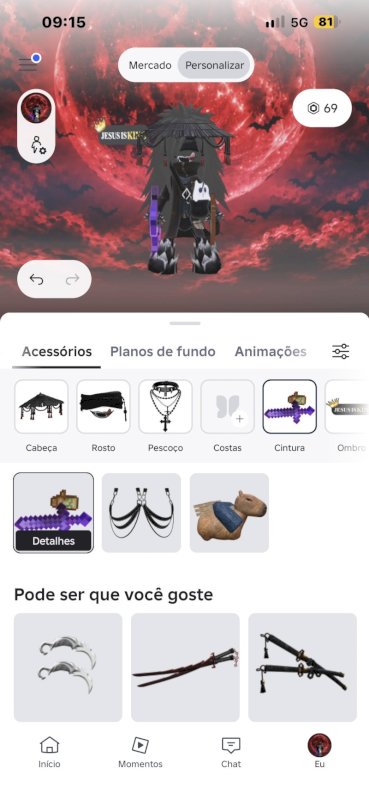Go to Início tab
Image resolution: width=369 pixels, height=800 pixels.
pyautogui.click(x=50, y=752)
